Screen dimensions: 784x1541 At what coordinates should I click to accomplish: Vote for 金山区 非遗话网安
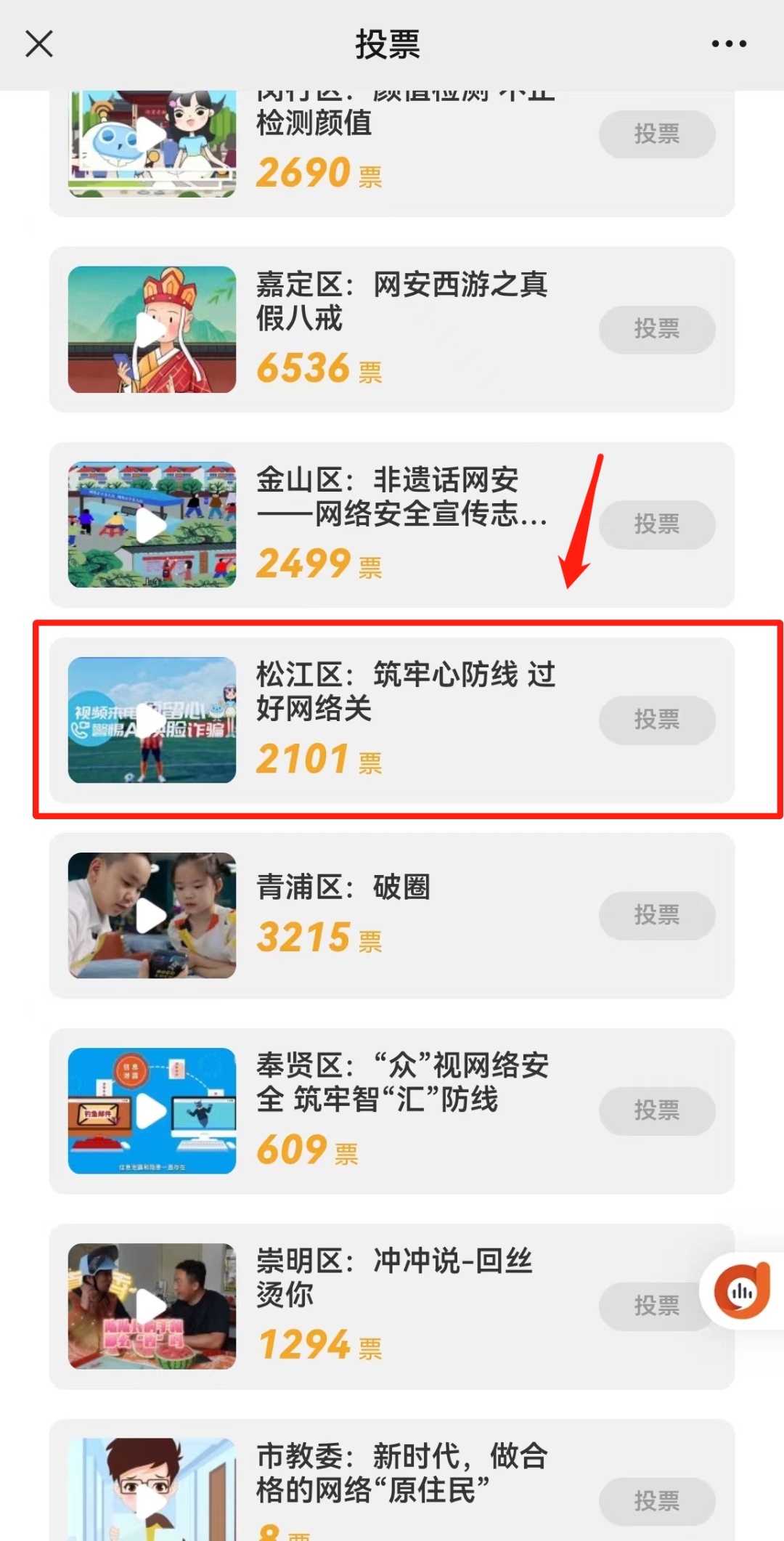click(657, 524)
